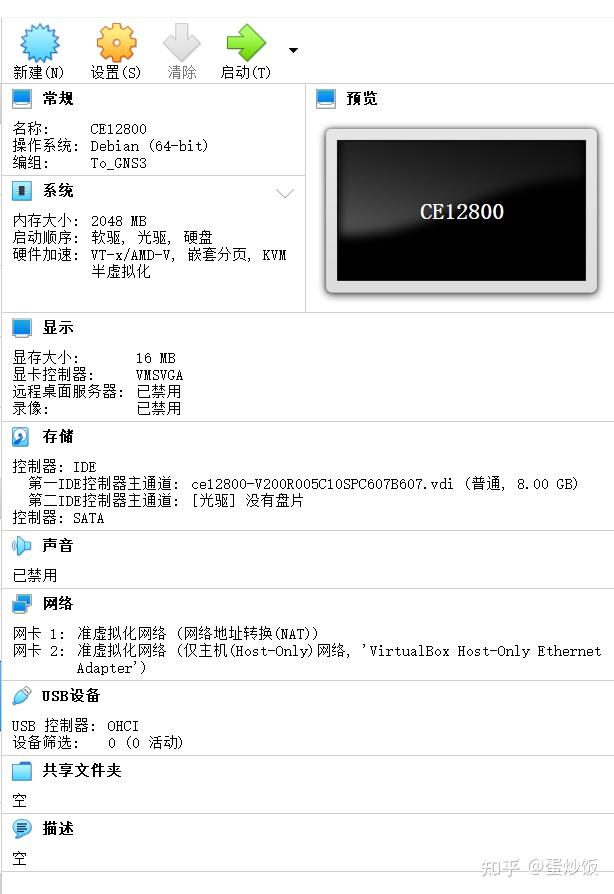
Task: Open the 描述 section header
Action: (x=57, y=829)
